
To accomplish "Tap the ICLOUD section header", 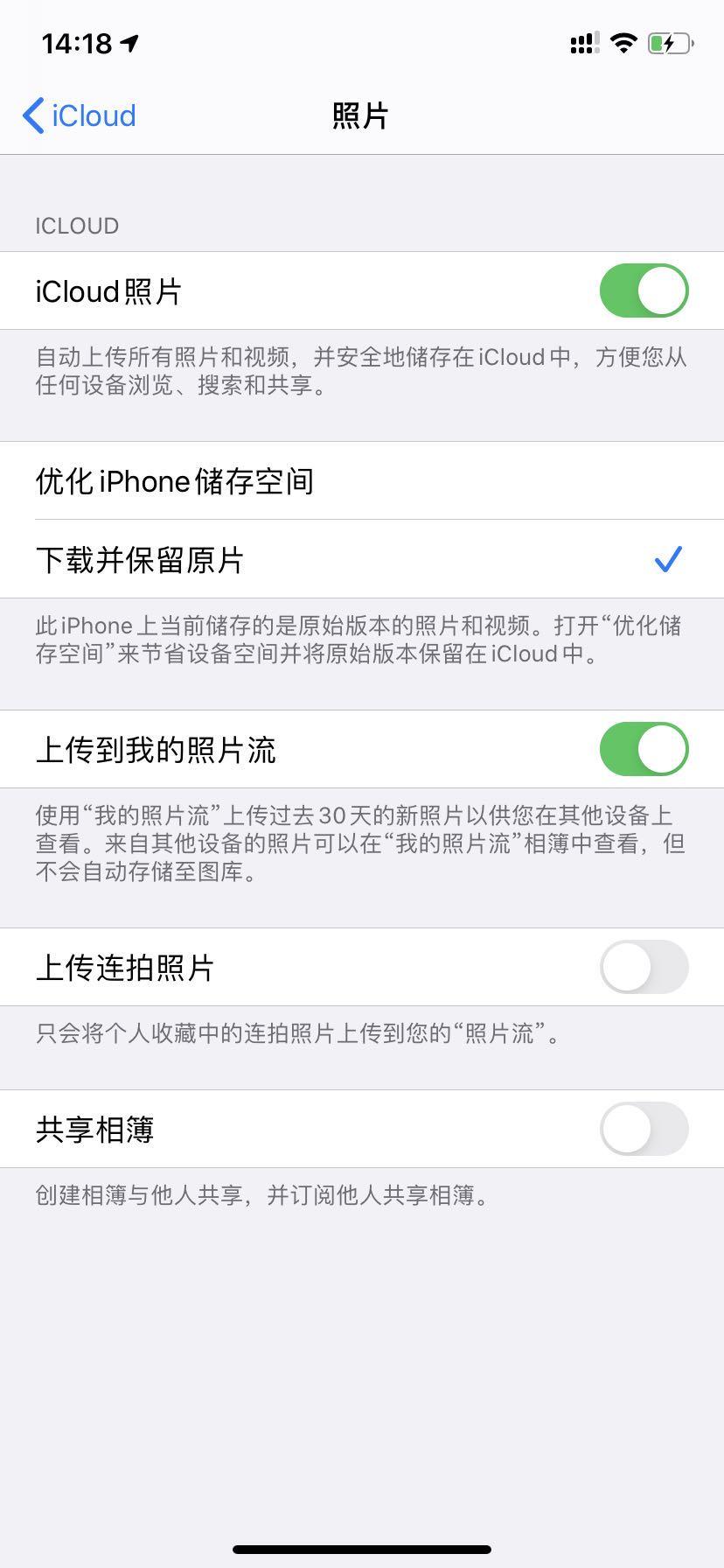I will pyautogui.click(x=77, y=226).
